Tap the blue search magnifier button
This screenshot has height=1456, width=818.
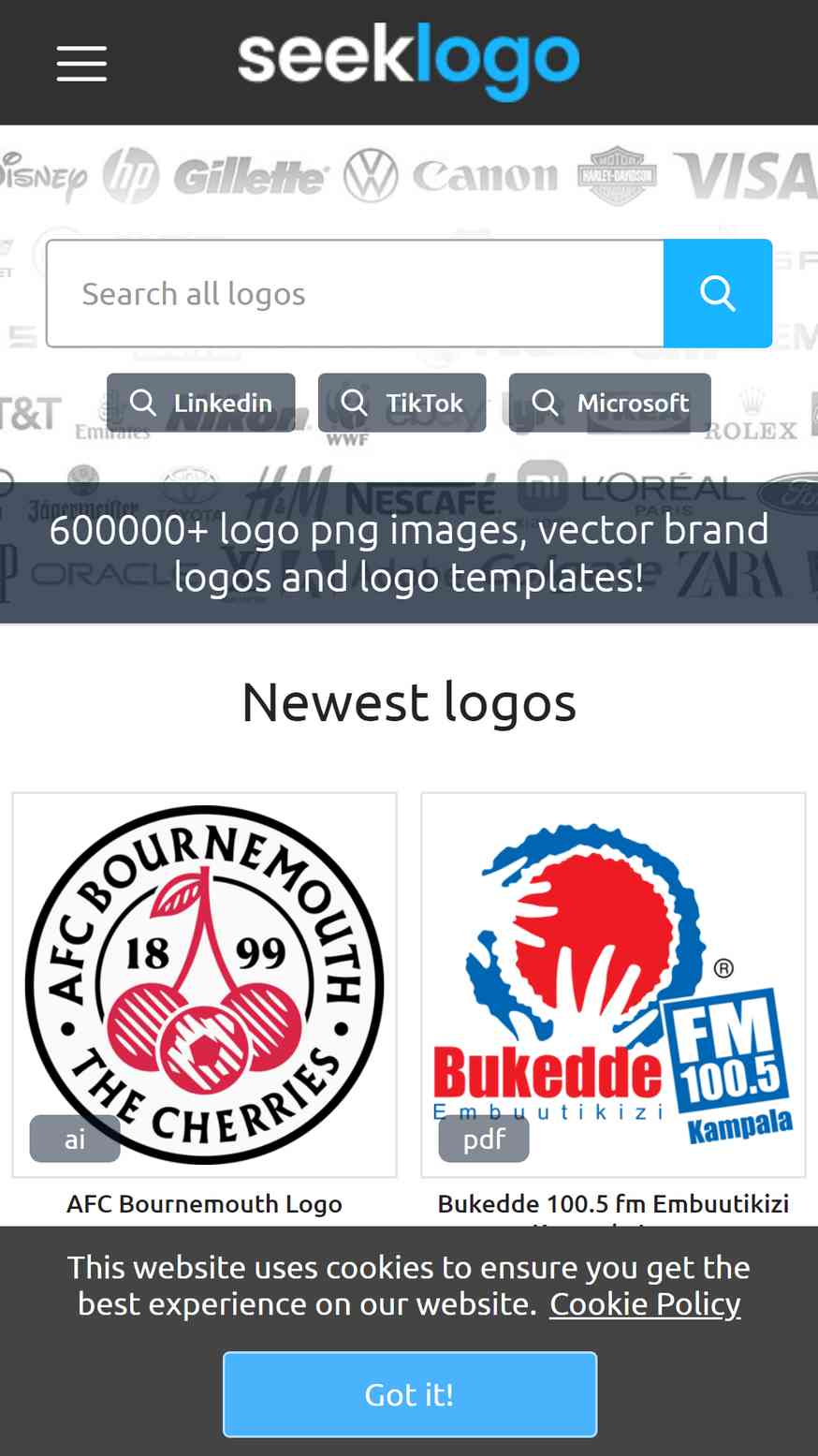[717, 294]
